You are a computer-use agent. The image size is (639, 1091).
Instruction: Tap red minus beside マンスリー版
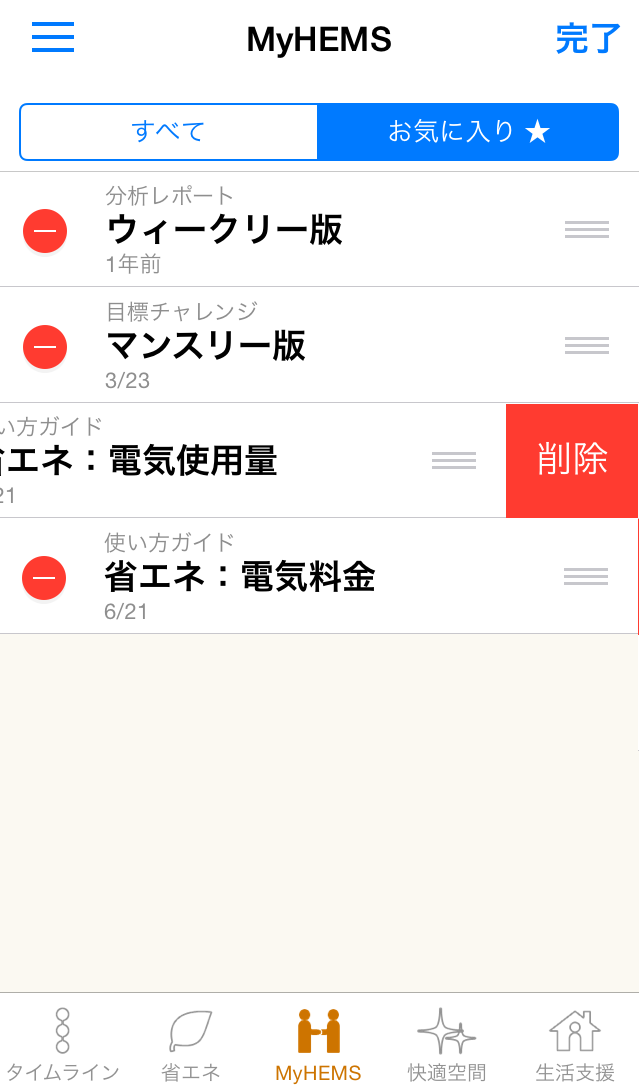click(45, 347)
